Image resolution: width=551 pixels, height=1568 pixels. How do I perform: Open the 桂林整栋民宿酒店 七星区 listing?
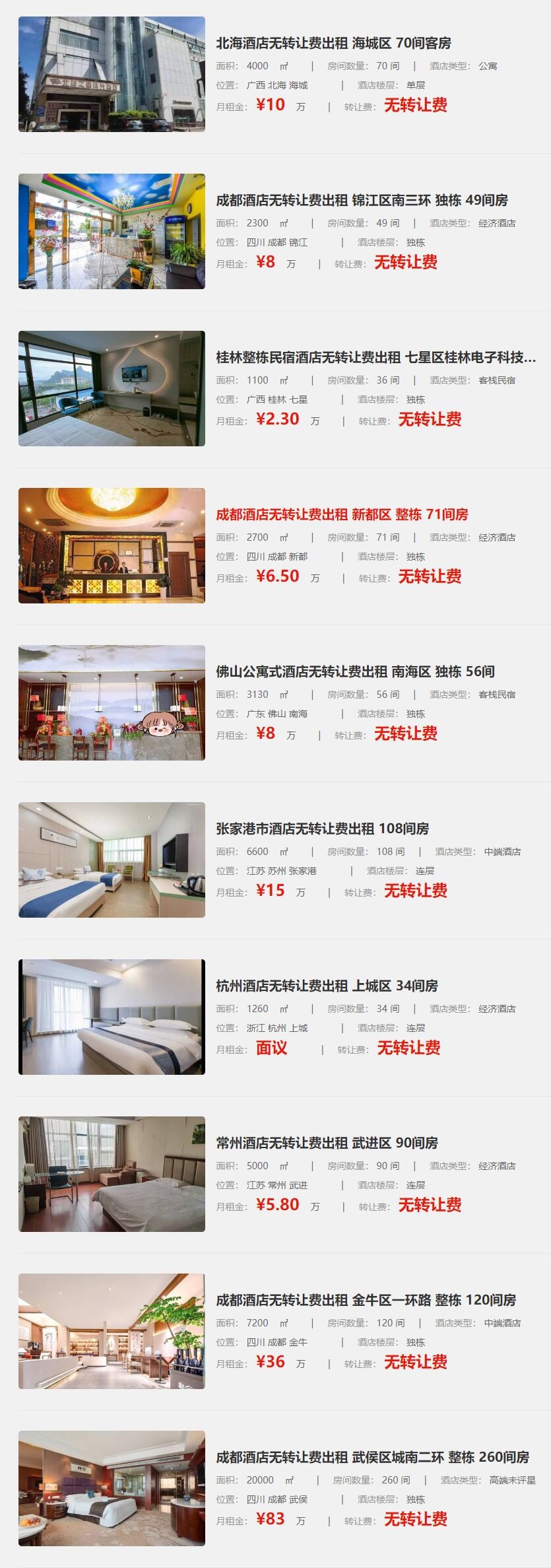click(x=375, y=358)
